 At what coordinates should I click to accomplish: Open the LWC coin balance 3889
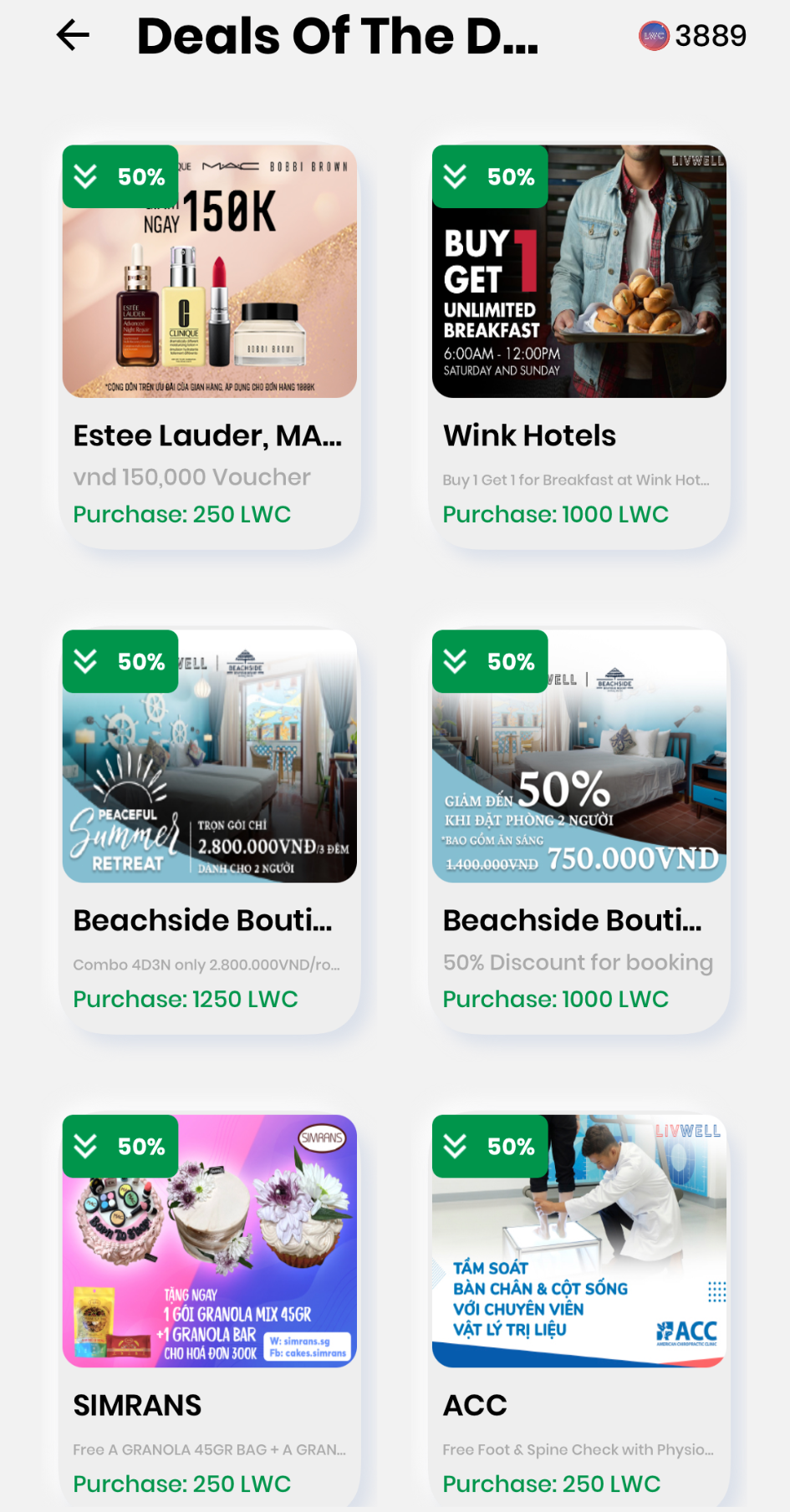pyautogui.click(x=692, y=35)
